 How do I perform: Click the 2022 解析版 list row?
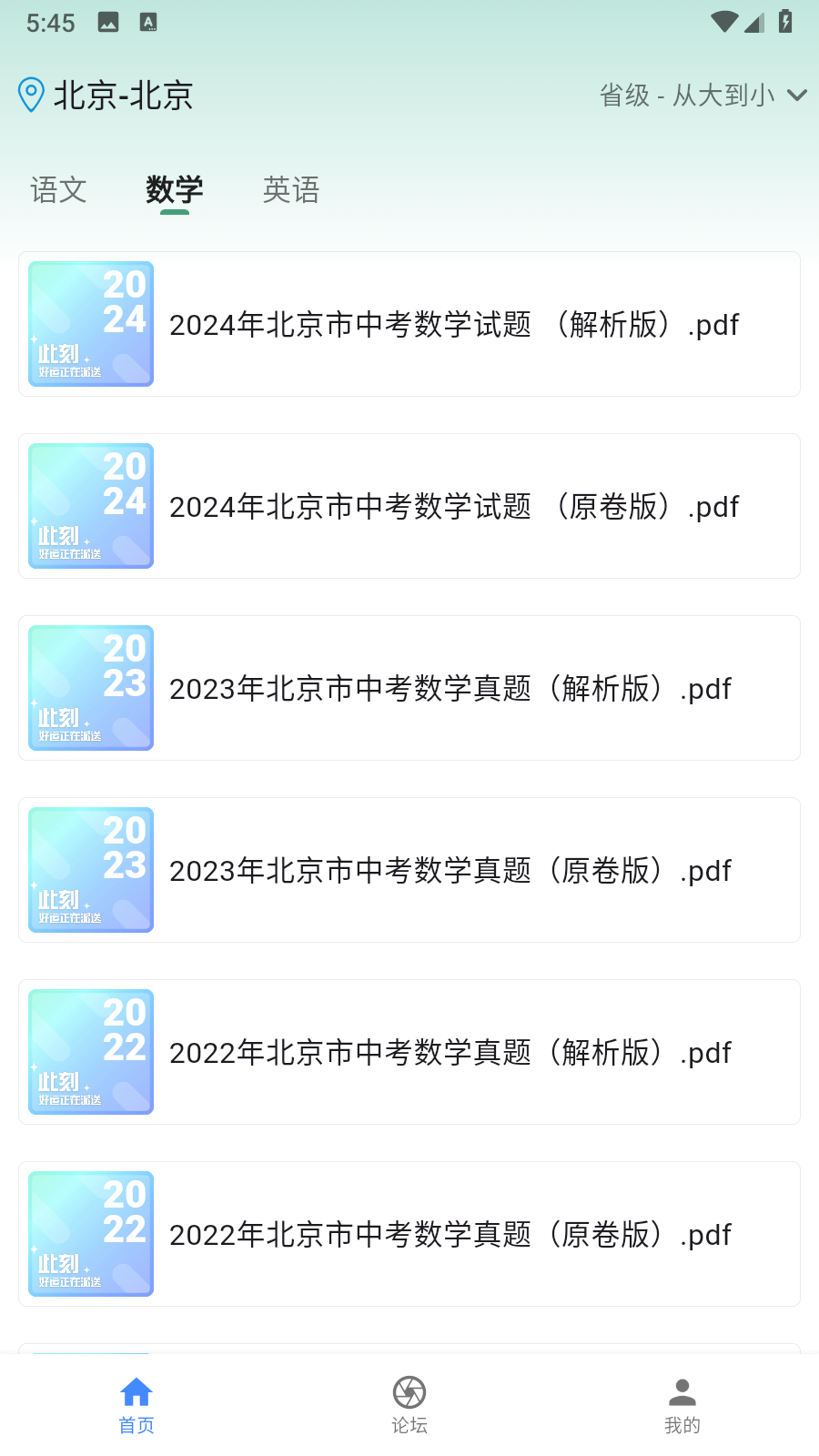click(x=409, y=1052)
